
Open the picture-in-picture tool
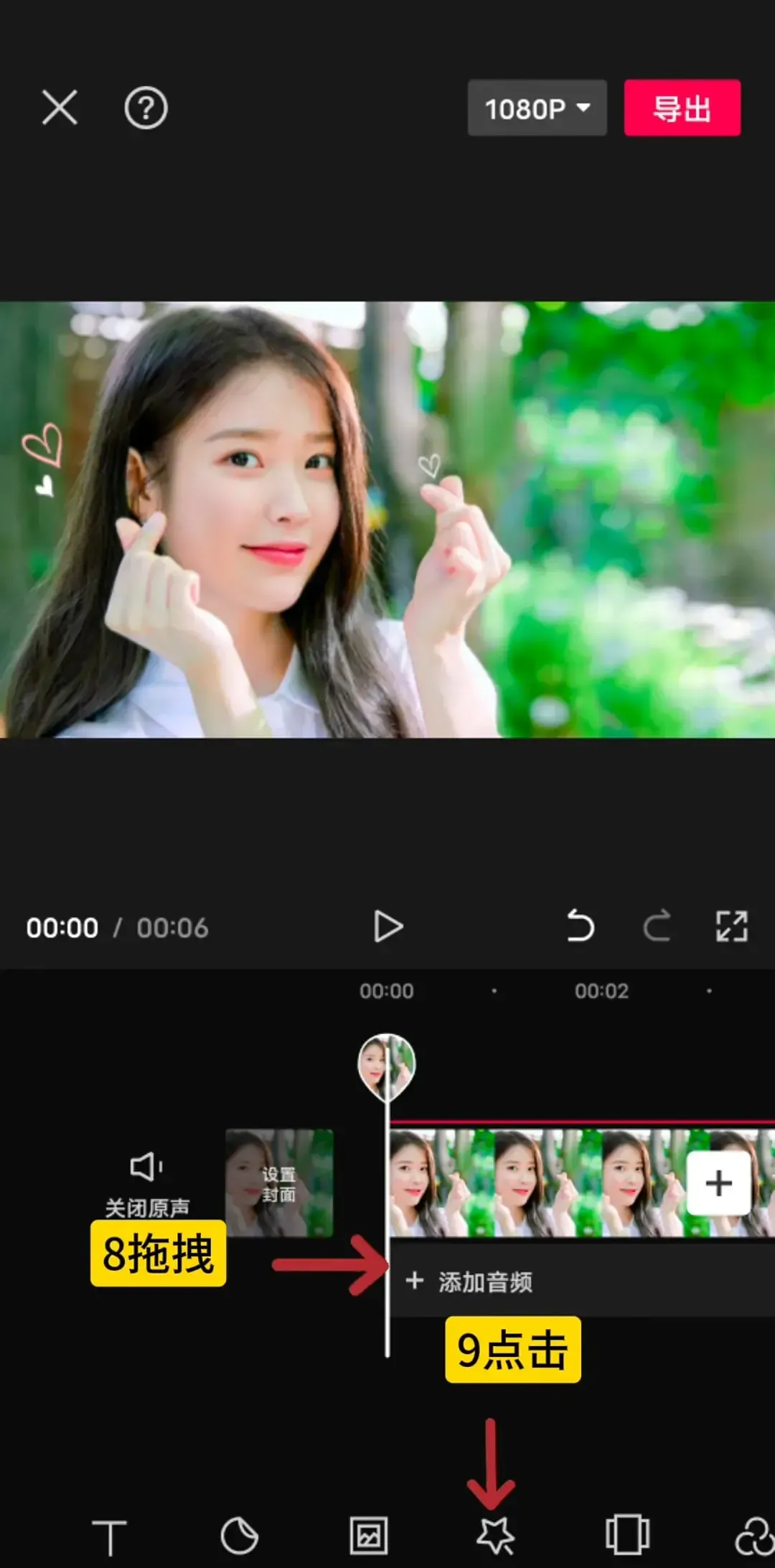369,1537
